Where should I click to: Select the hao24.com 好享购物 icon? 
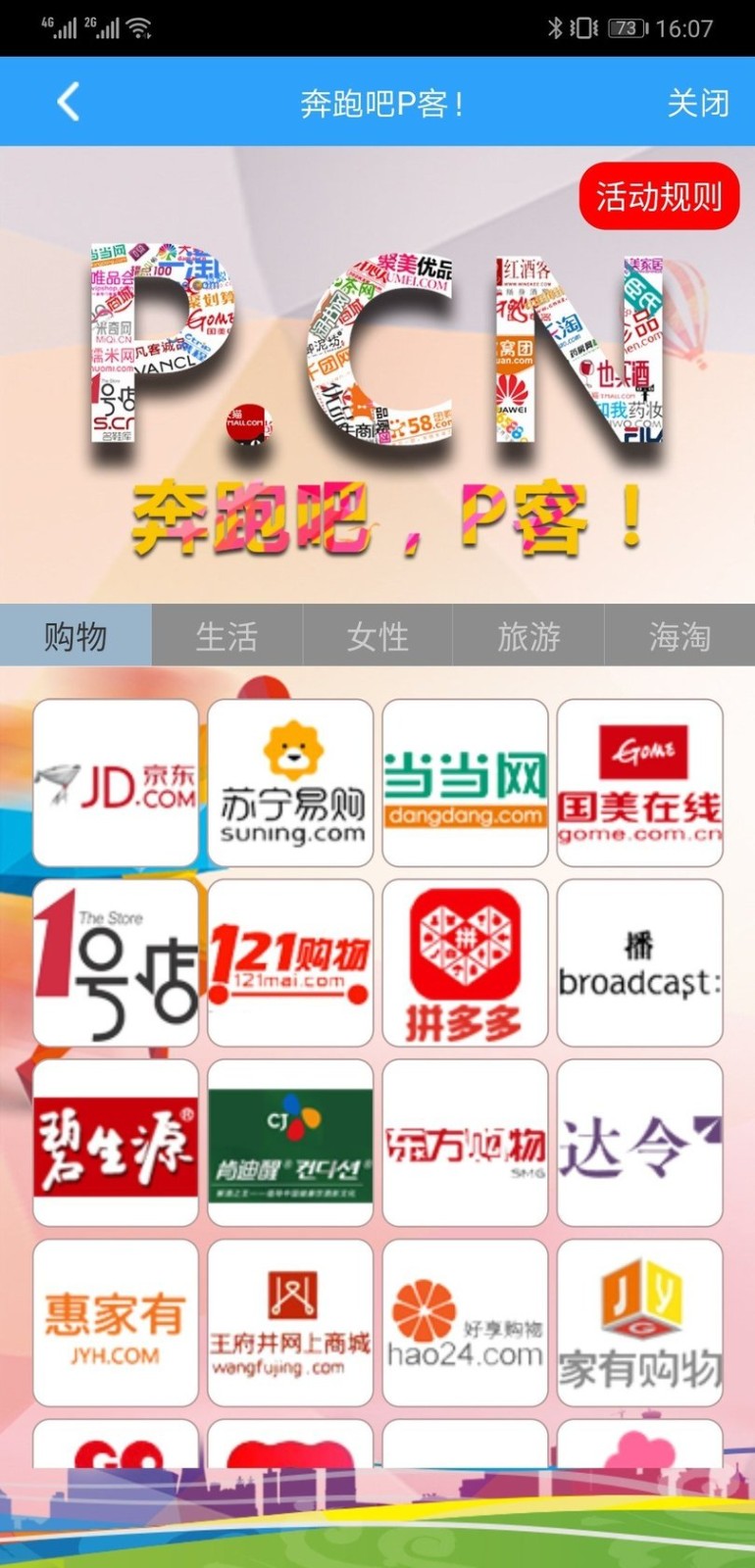click(x=464, y=1322)
